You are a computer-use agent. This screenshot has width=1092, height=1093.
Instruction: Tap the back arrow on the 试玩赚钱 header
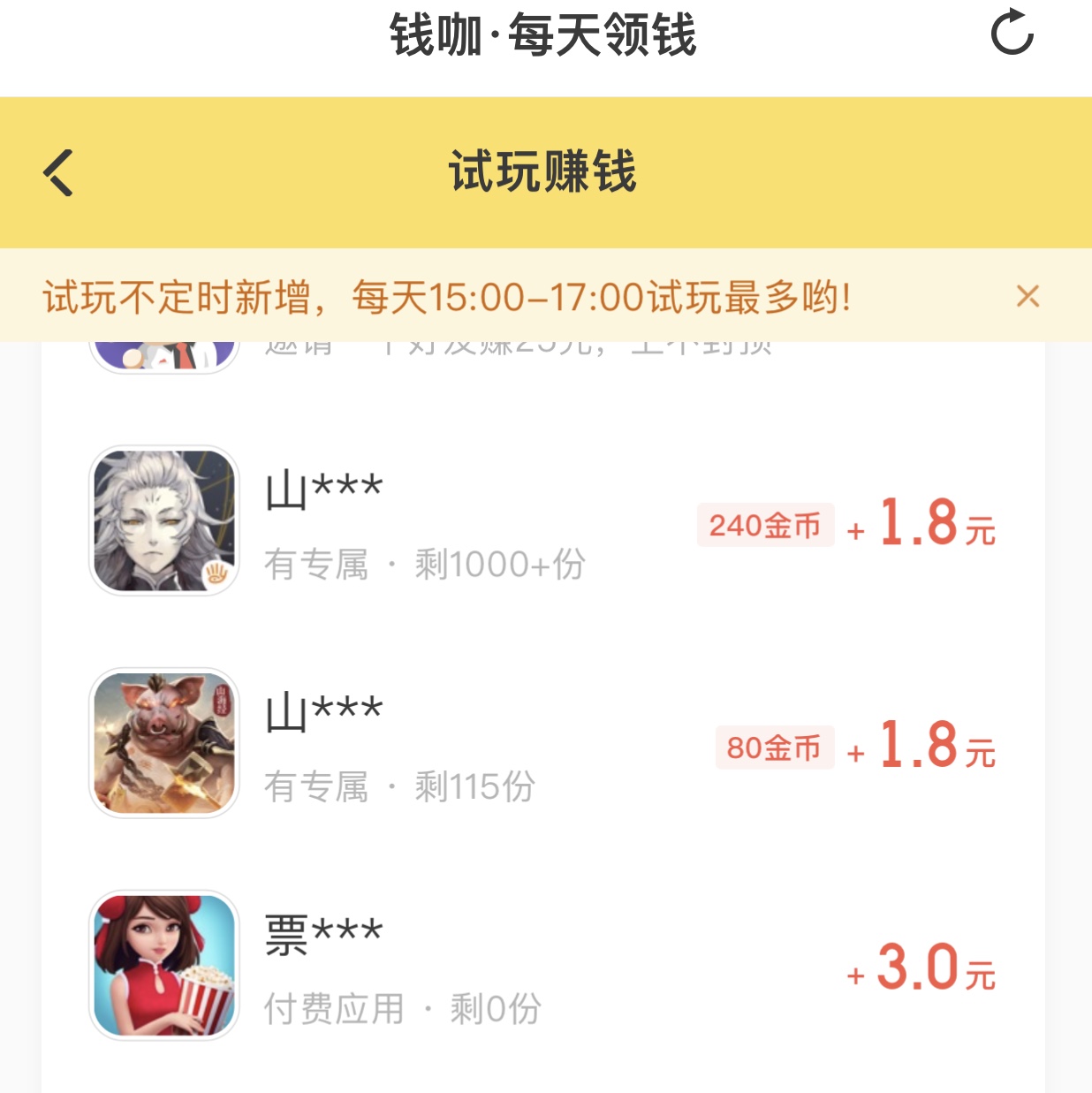(57, 174)
